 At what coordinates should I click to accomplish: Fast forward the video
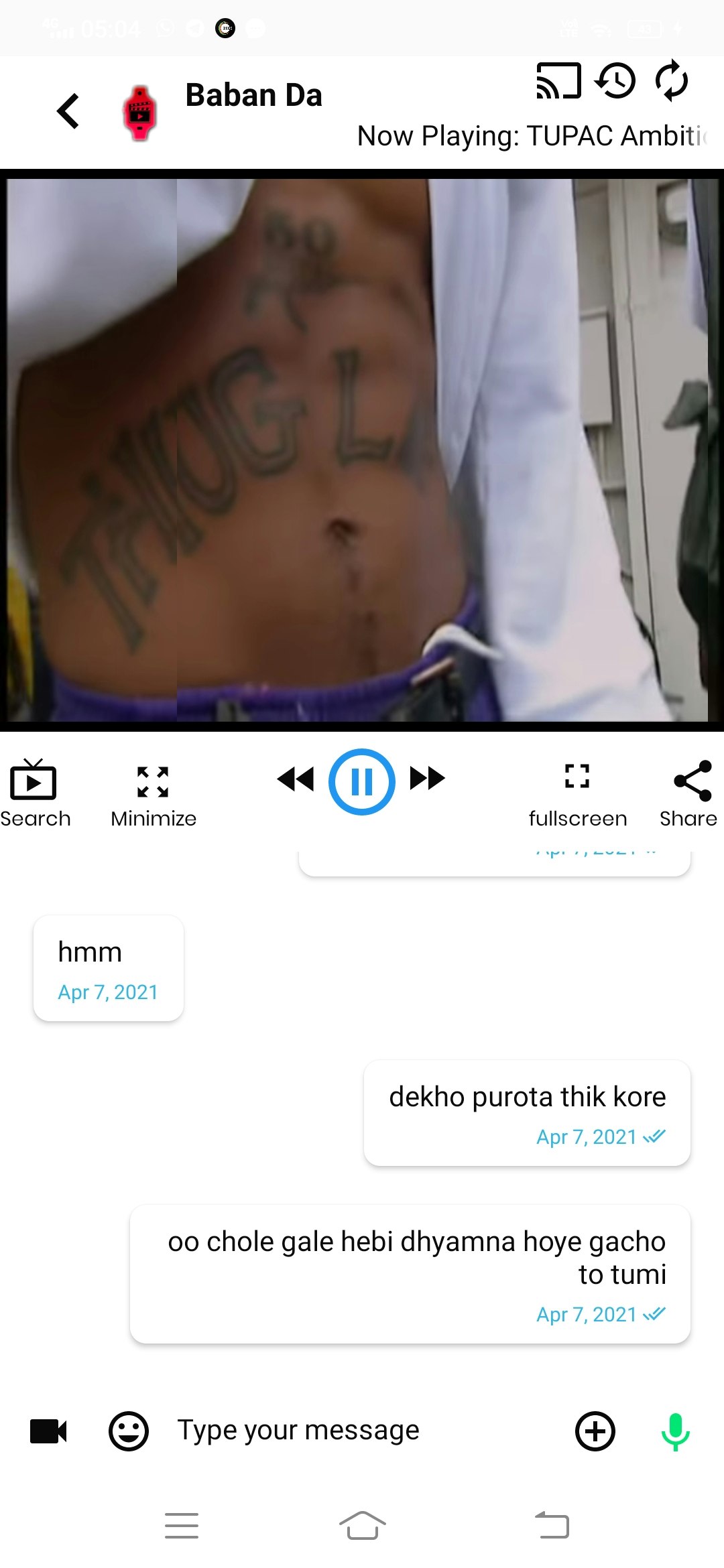(428, 779)
